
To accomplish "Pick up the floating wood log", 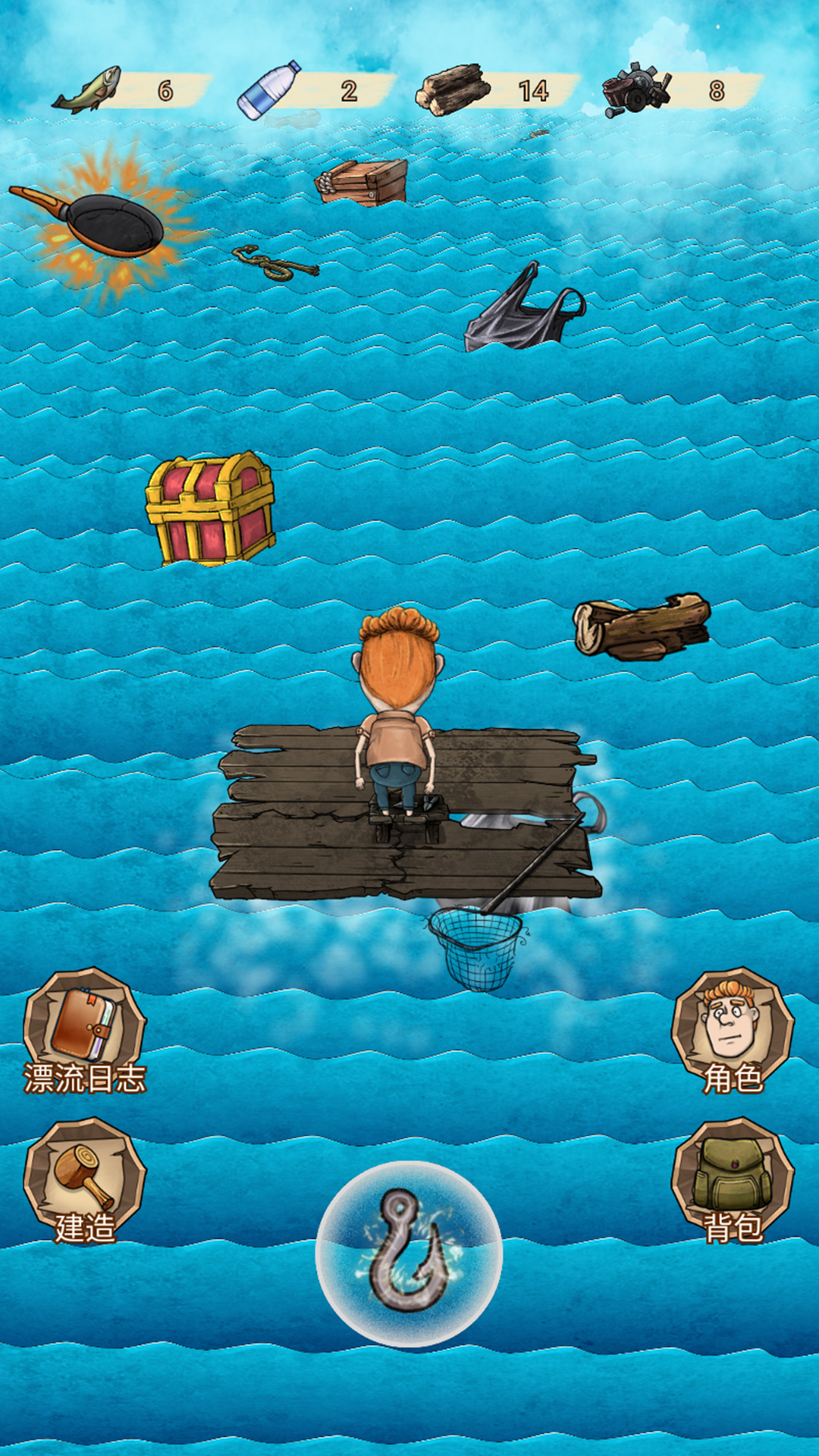I will (x=642, y=626).
